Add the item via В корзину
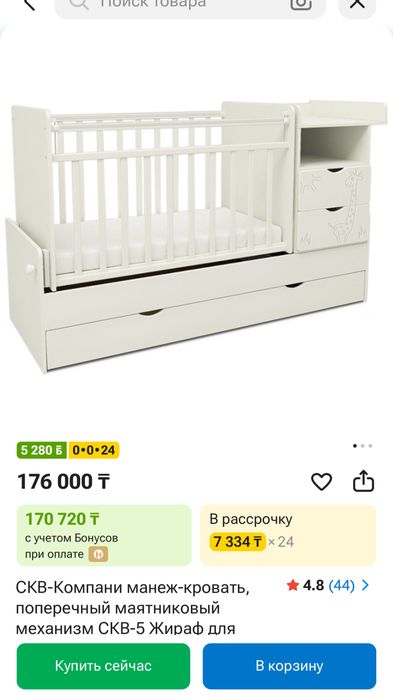This screenshot has height=698, width=393. pos(289,666)
